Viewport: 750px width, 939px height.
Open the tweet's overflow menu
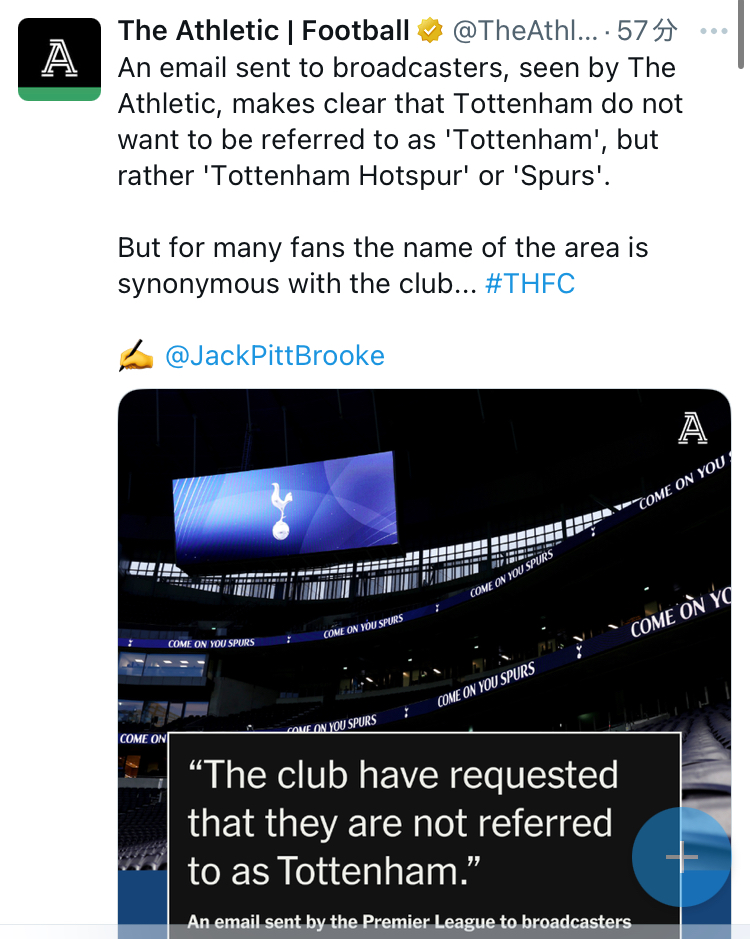coord(714,31)
